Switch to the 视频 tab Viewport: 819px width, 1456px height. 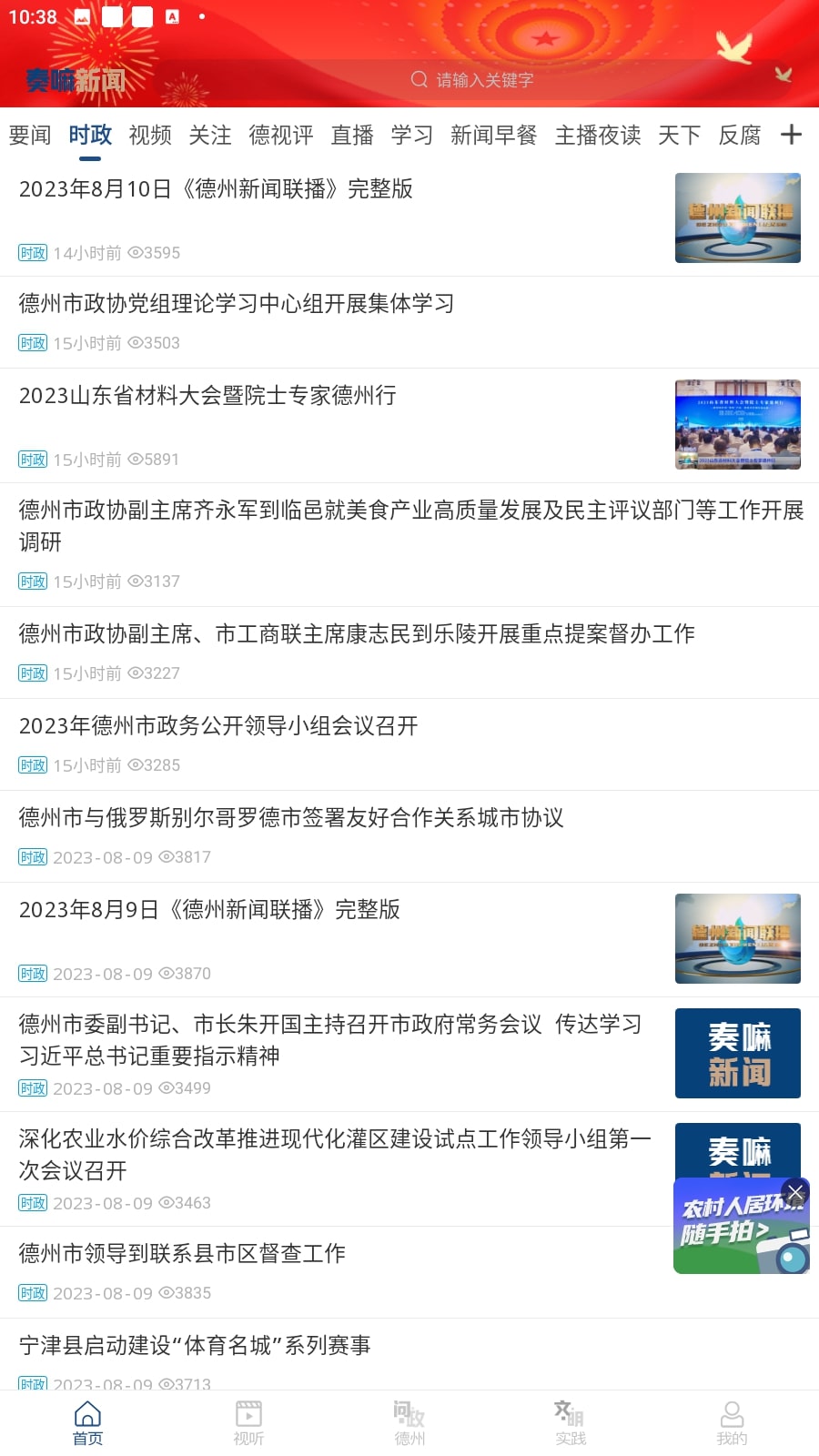(150, 136)
